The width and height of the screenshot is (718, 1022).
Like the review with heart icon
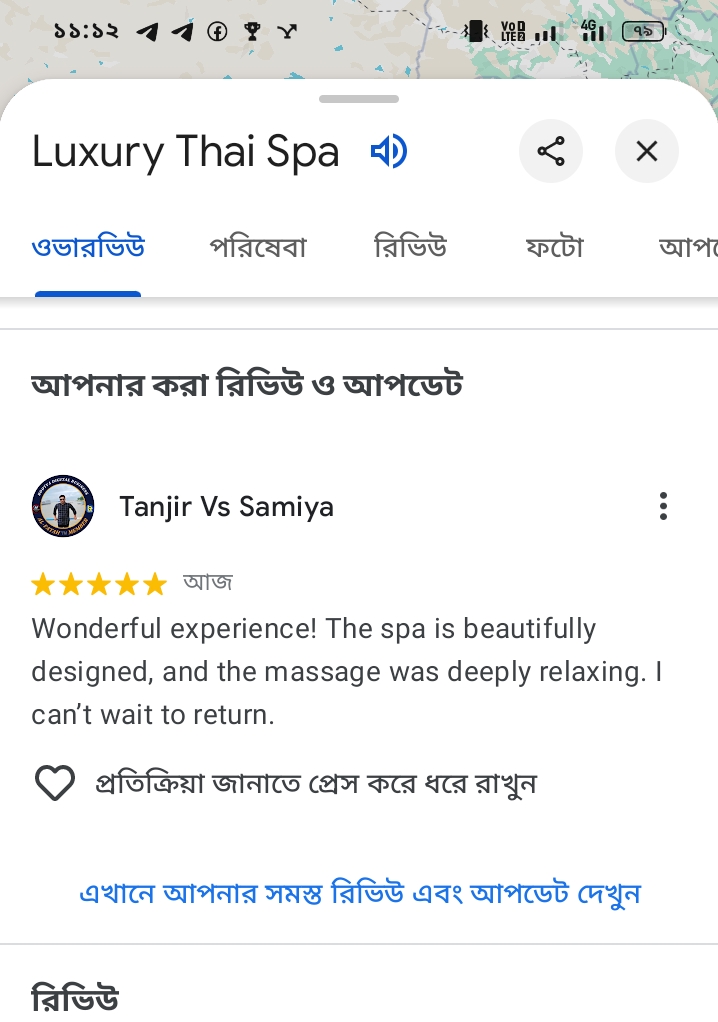[55, 783]
